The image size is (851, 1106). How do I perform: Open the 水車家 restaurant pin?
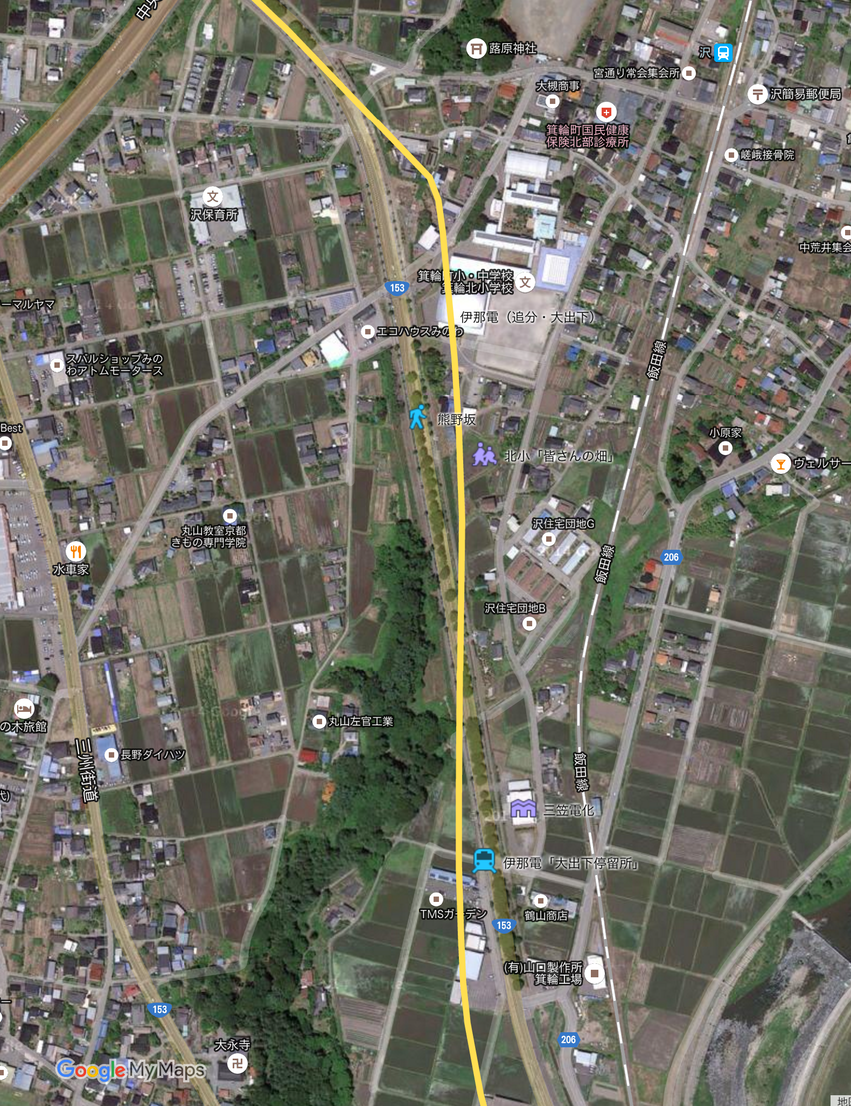point(76,550)
